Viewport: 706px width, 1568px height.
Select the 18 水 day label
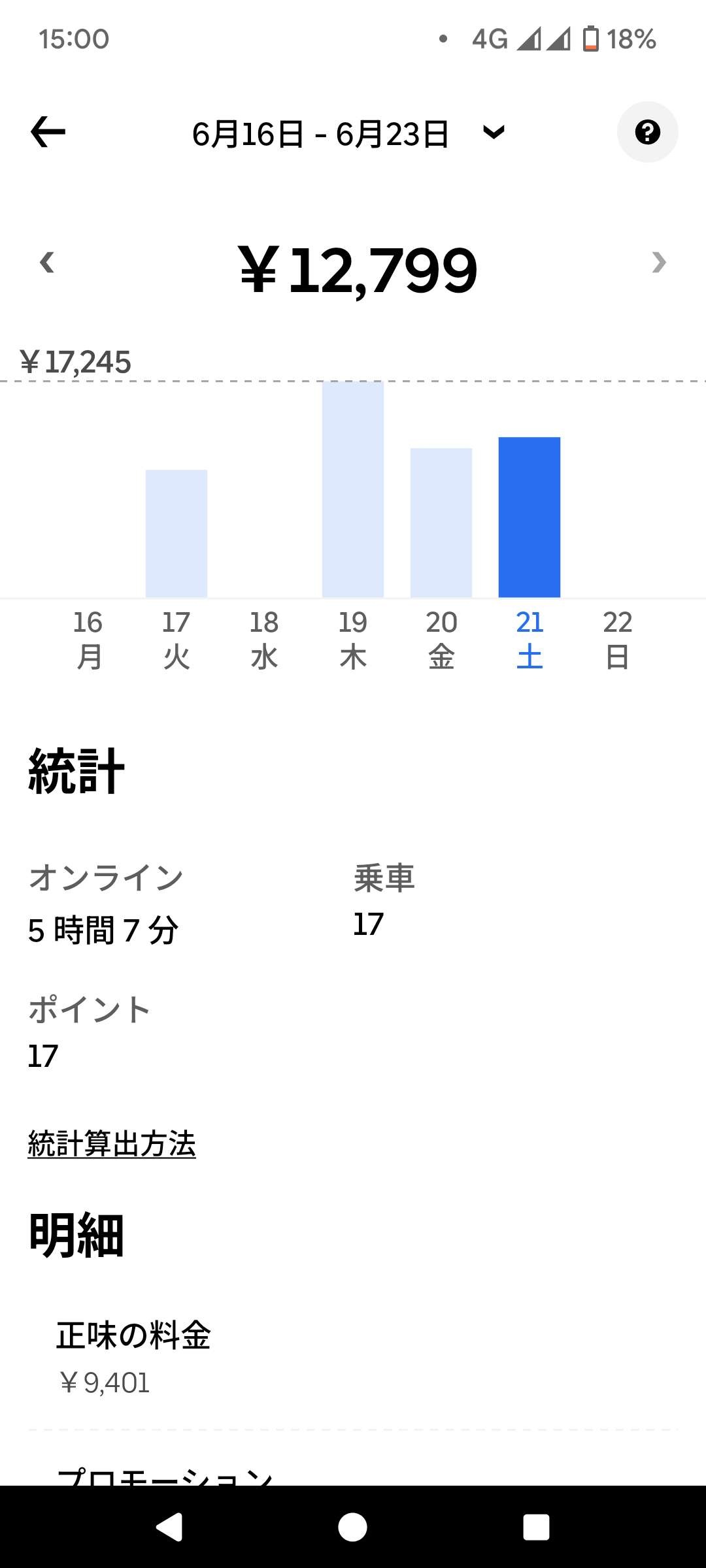pyautogui.click(x=265, y=639)
